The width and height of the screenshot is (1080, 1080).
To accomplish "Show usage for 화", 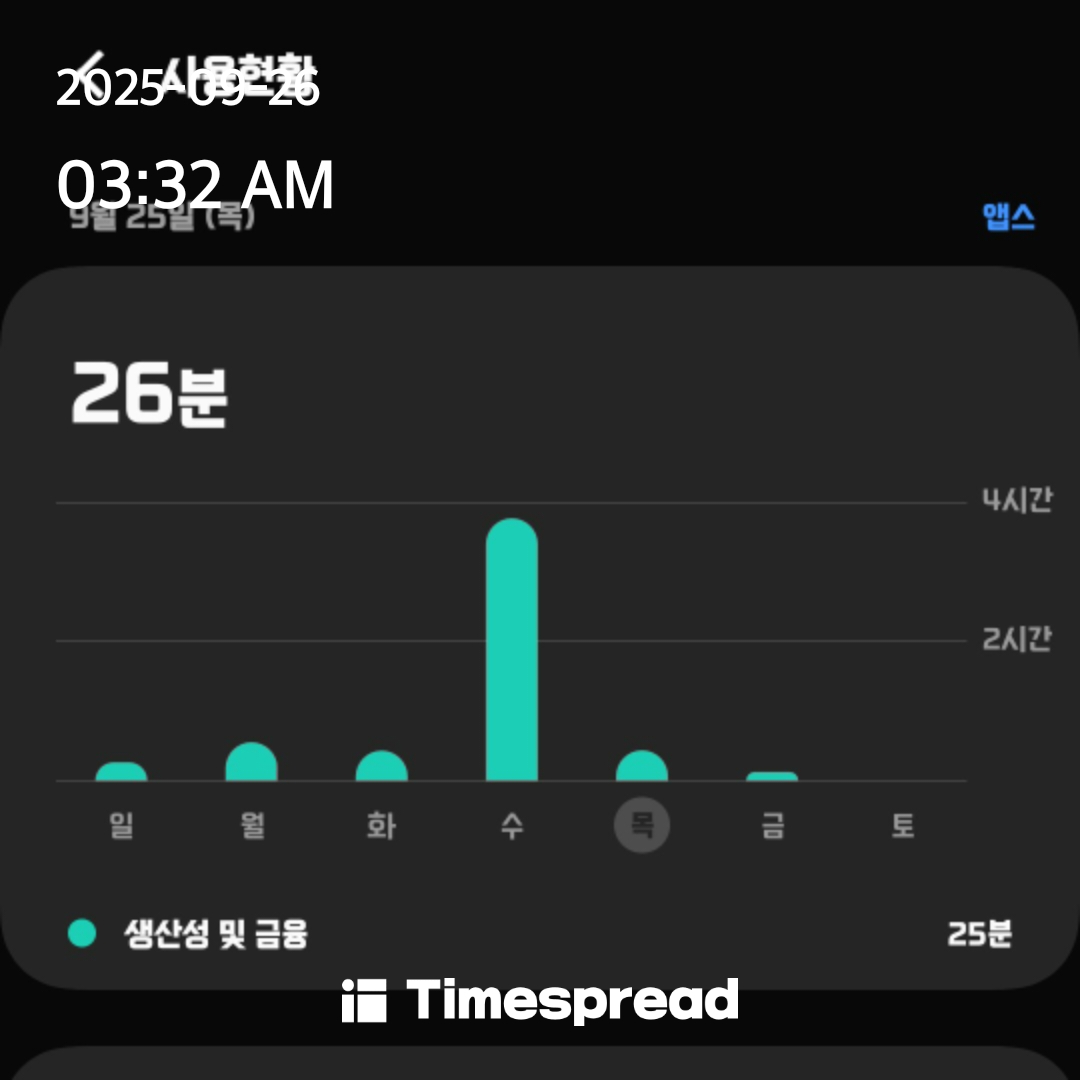I will pyautogui.click(x=381, y=826).
